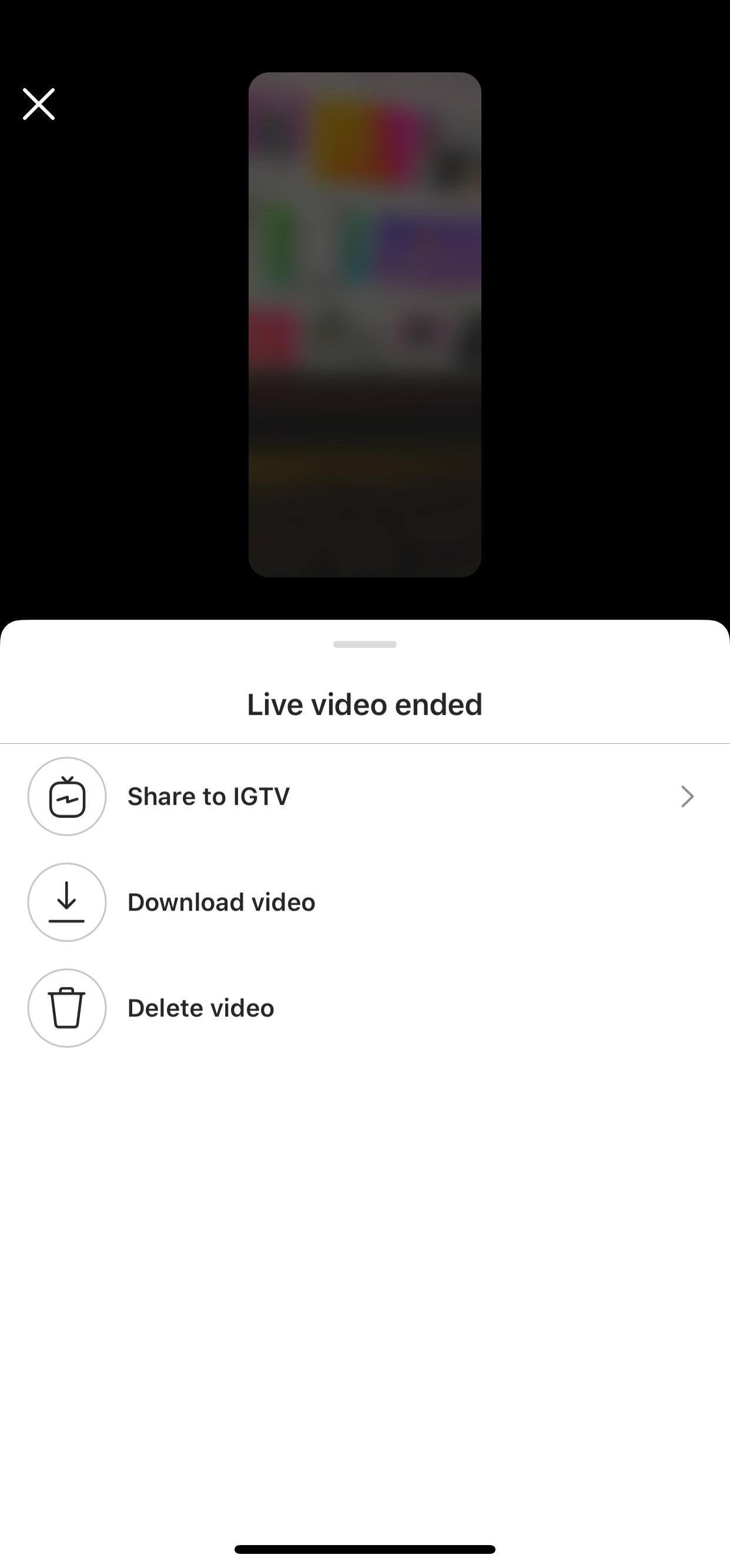The height and width of the screenshot is (1568, 730).
Task: Tap the circled IGTV logo beside Share option
Action: [x=67, y=796]
